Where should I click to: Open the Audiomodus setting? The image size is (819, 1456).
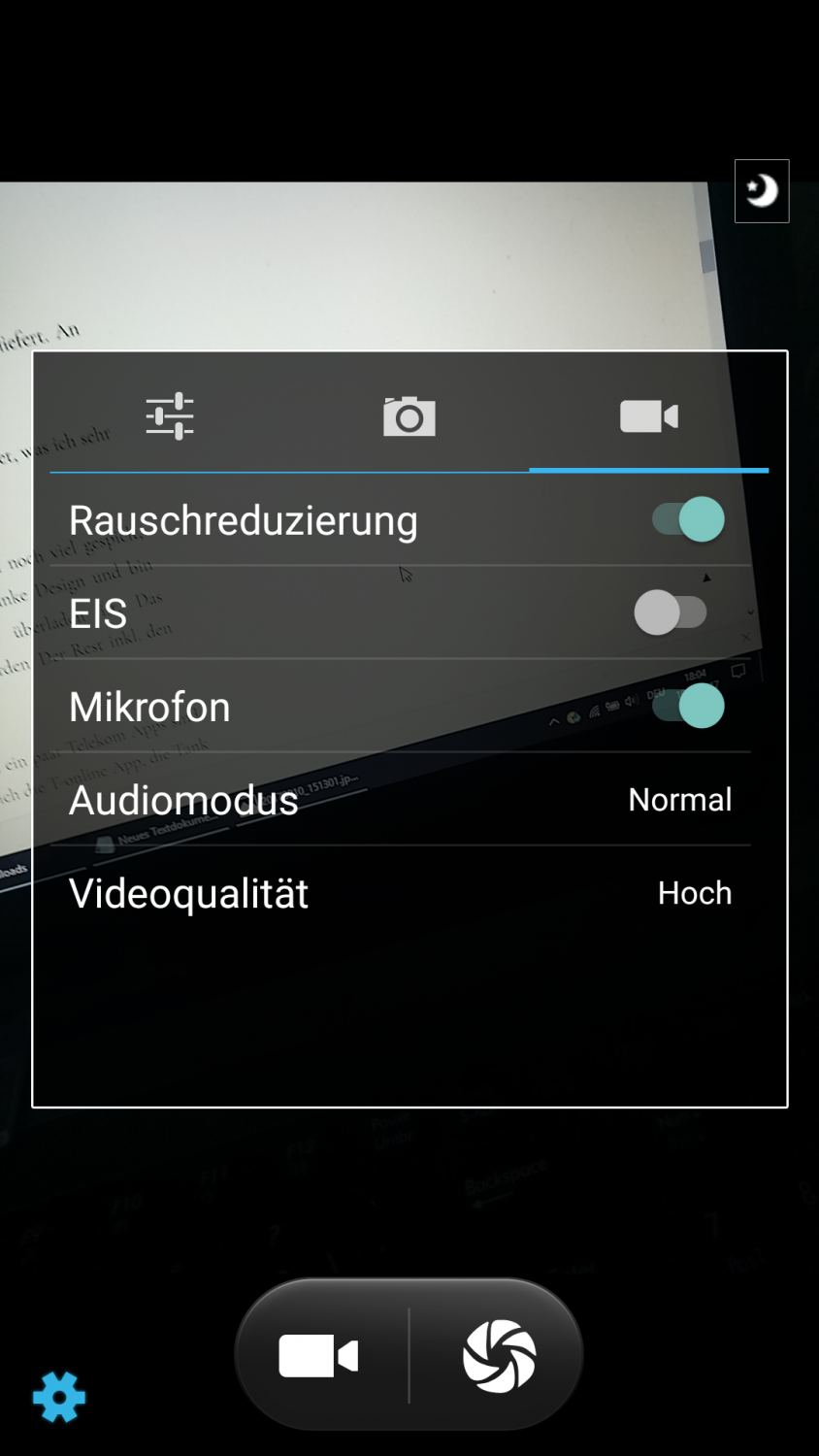400,800
